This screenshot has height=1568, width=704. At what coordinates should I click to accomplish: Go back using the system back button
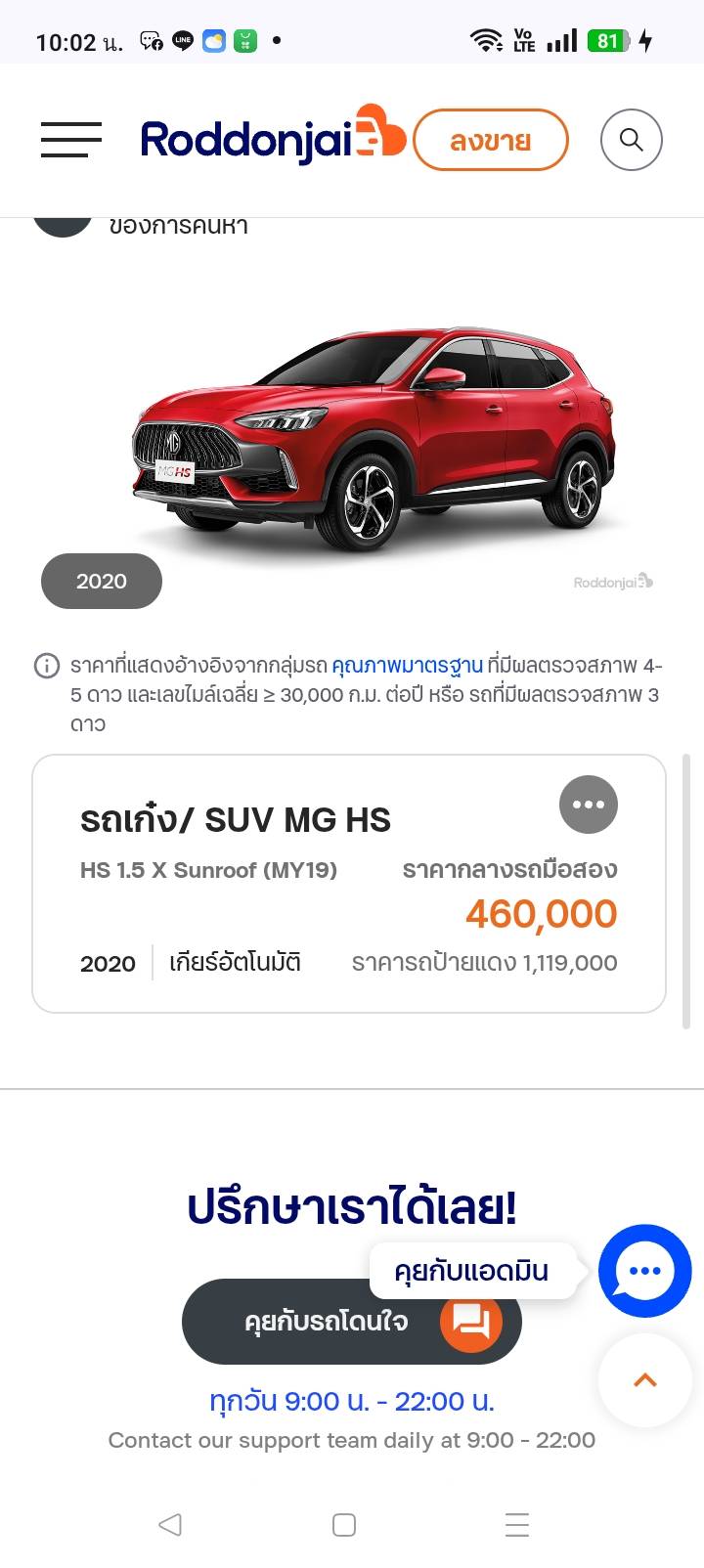coord(170,1524)
